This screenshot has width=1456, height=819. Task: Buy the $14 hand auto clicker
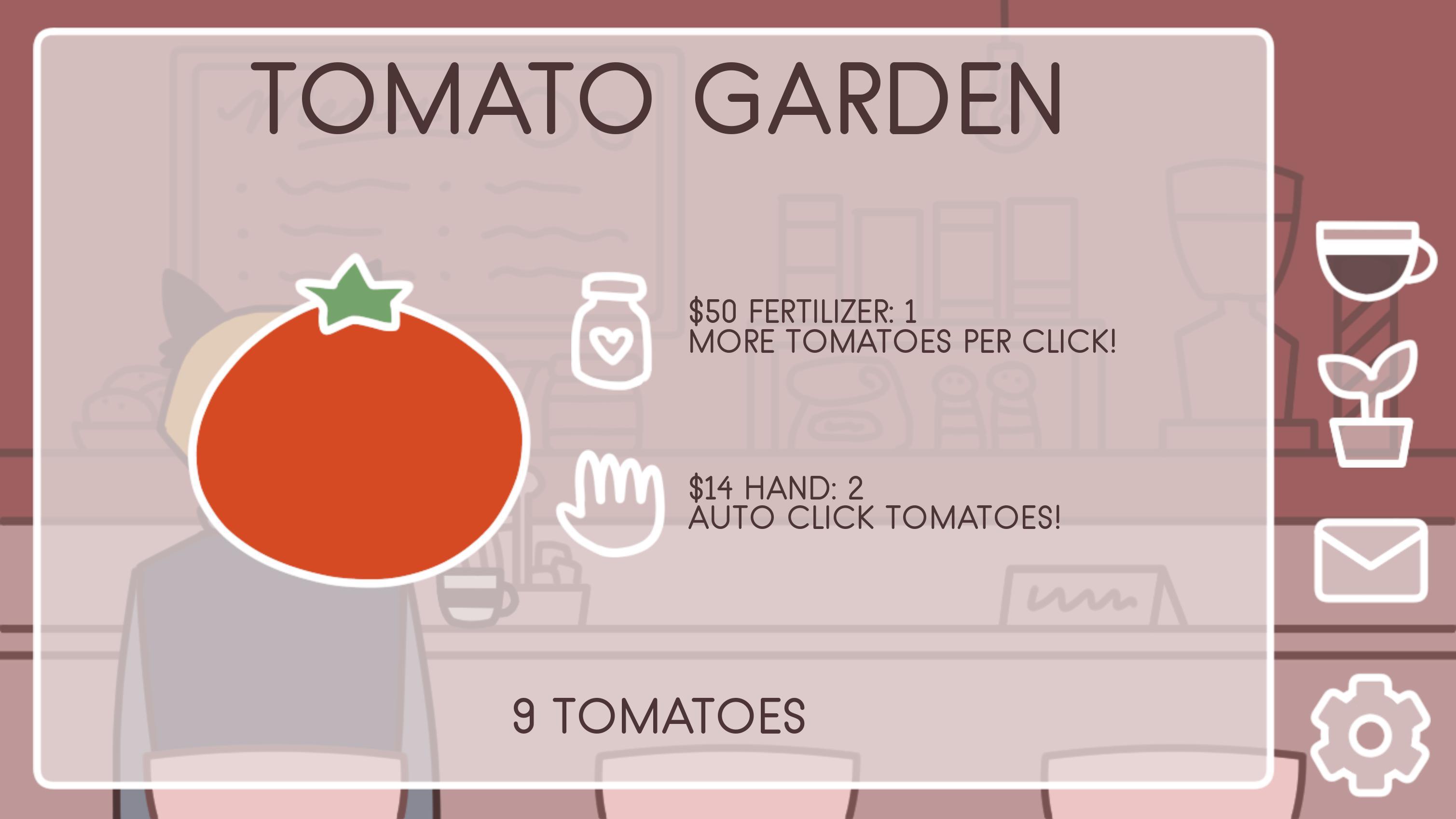click(610, 503)
